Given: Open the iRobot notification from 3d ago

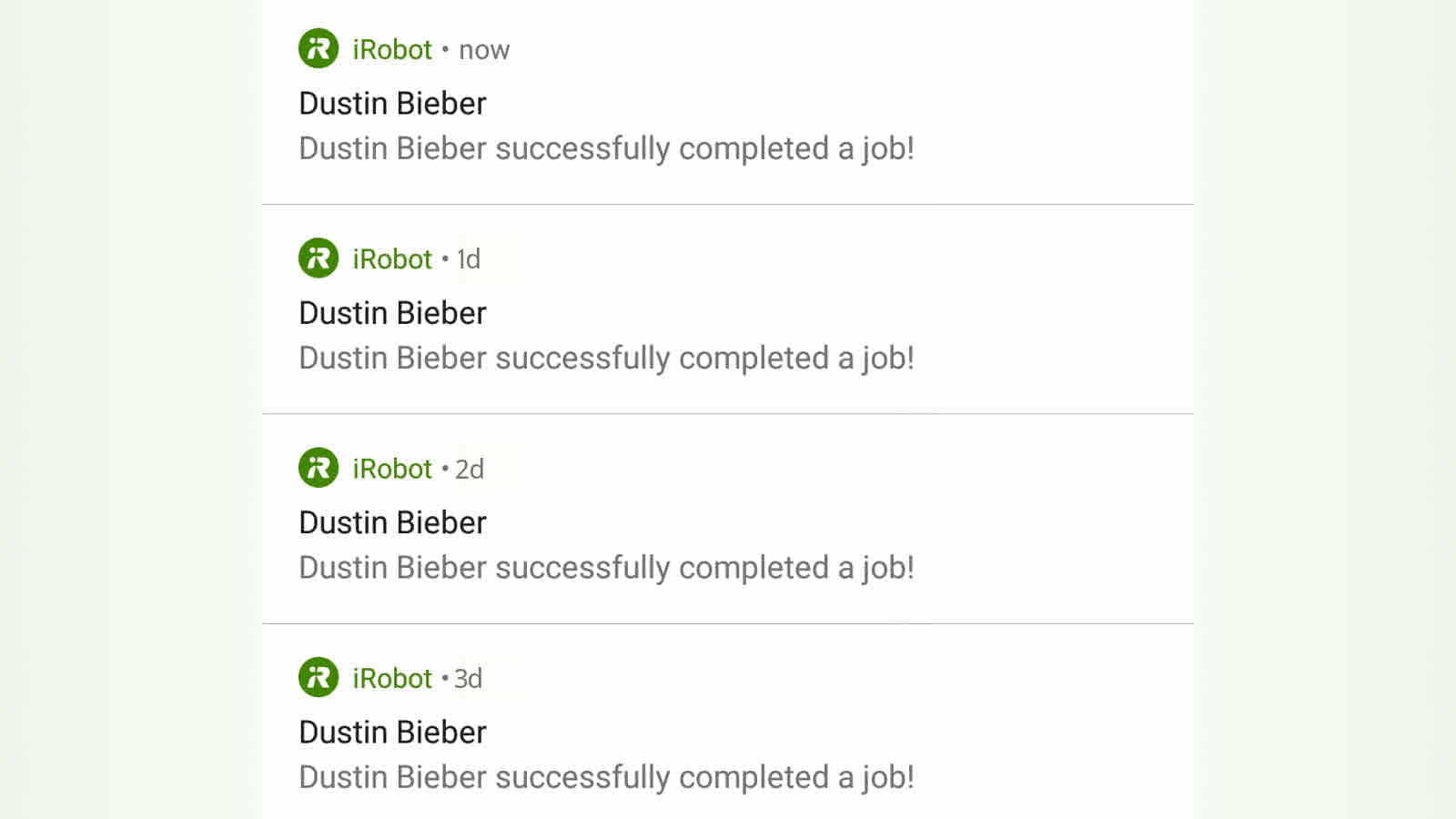Looking at the screenshot, I should pos(606,753).
